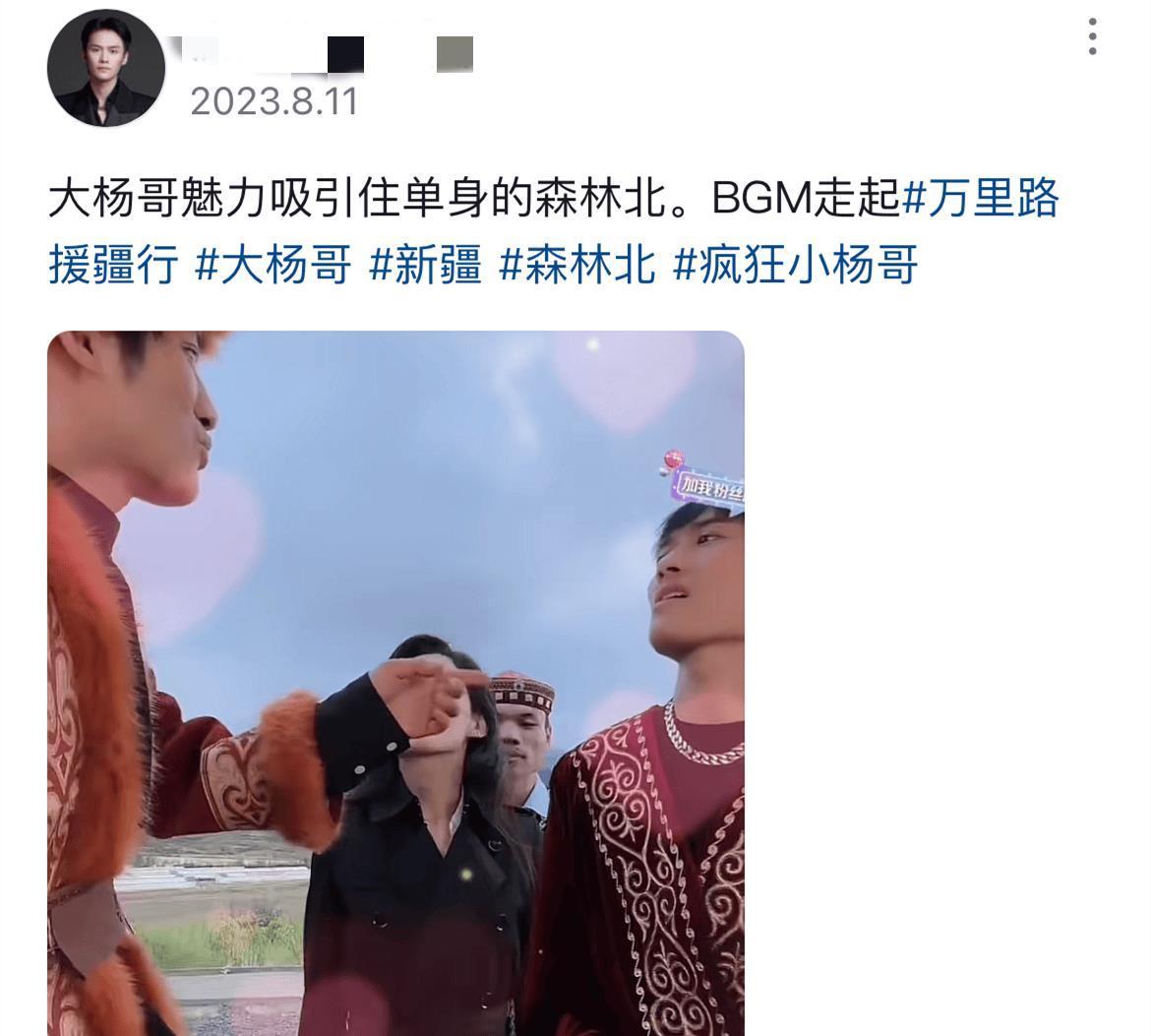Open the post author's profile avatar

click(106, 69)
